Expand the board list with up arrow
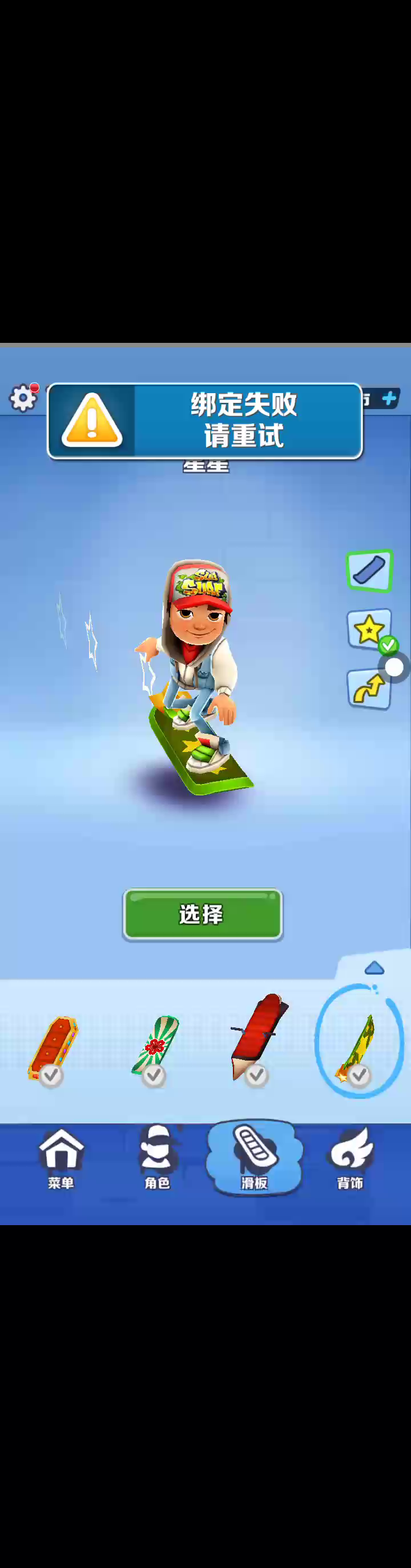This screenshot has height=1568, width=411. [x=374, y=968]
